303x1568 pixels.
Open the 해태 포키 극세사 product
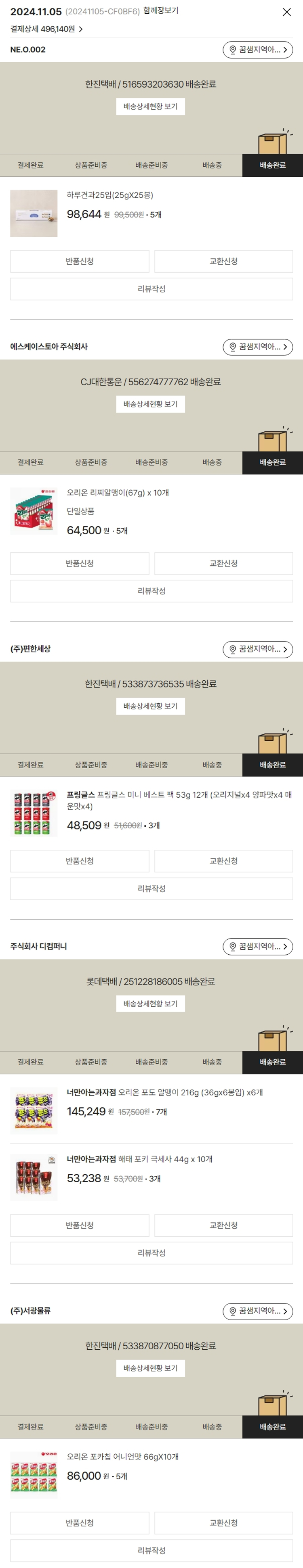[140, 1160]
